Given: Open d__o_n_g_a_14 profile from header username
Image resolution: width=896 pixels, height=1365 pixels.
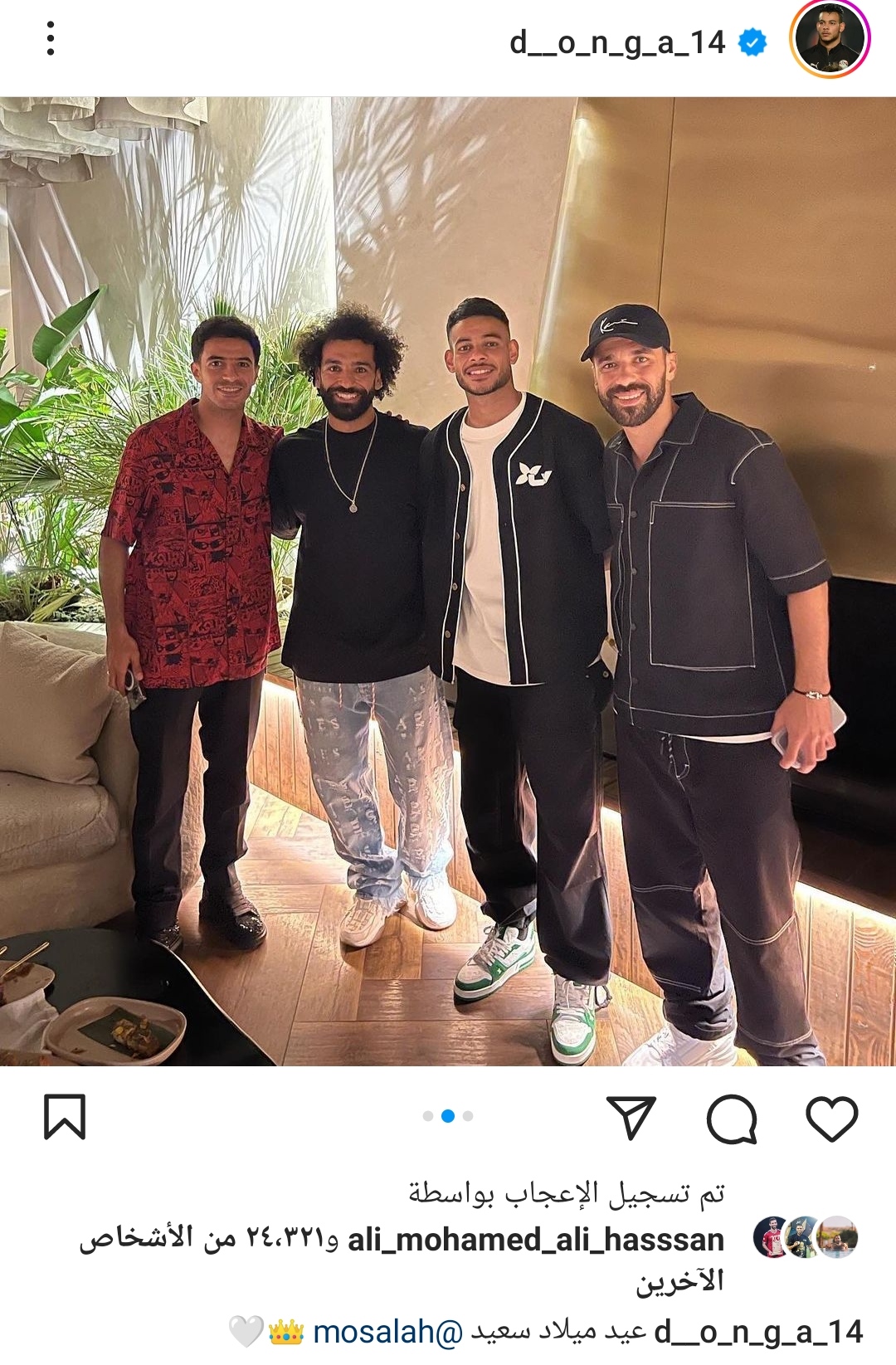Looking at the screenshot, I should click(x=617, y=41).
